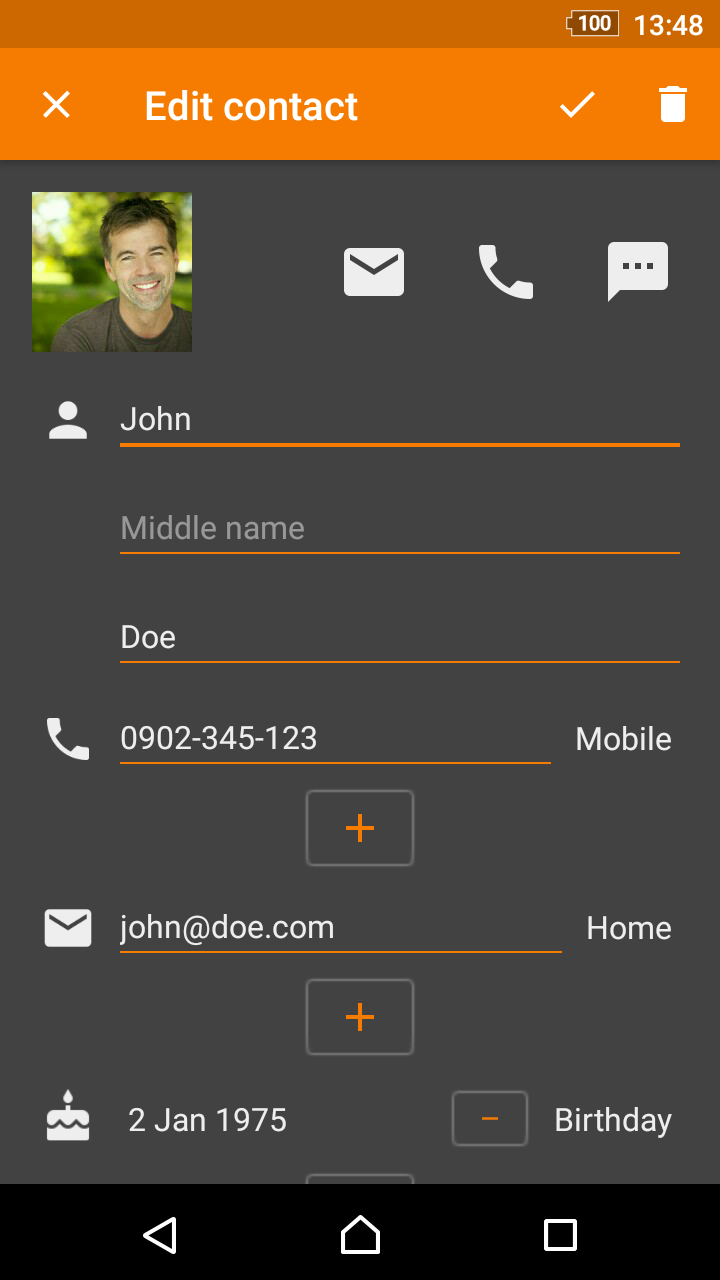Focus the Middle name field
The height and width of the screenshot is (1280, 720).
point(400,528)
